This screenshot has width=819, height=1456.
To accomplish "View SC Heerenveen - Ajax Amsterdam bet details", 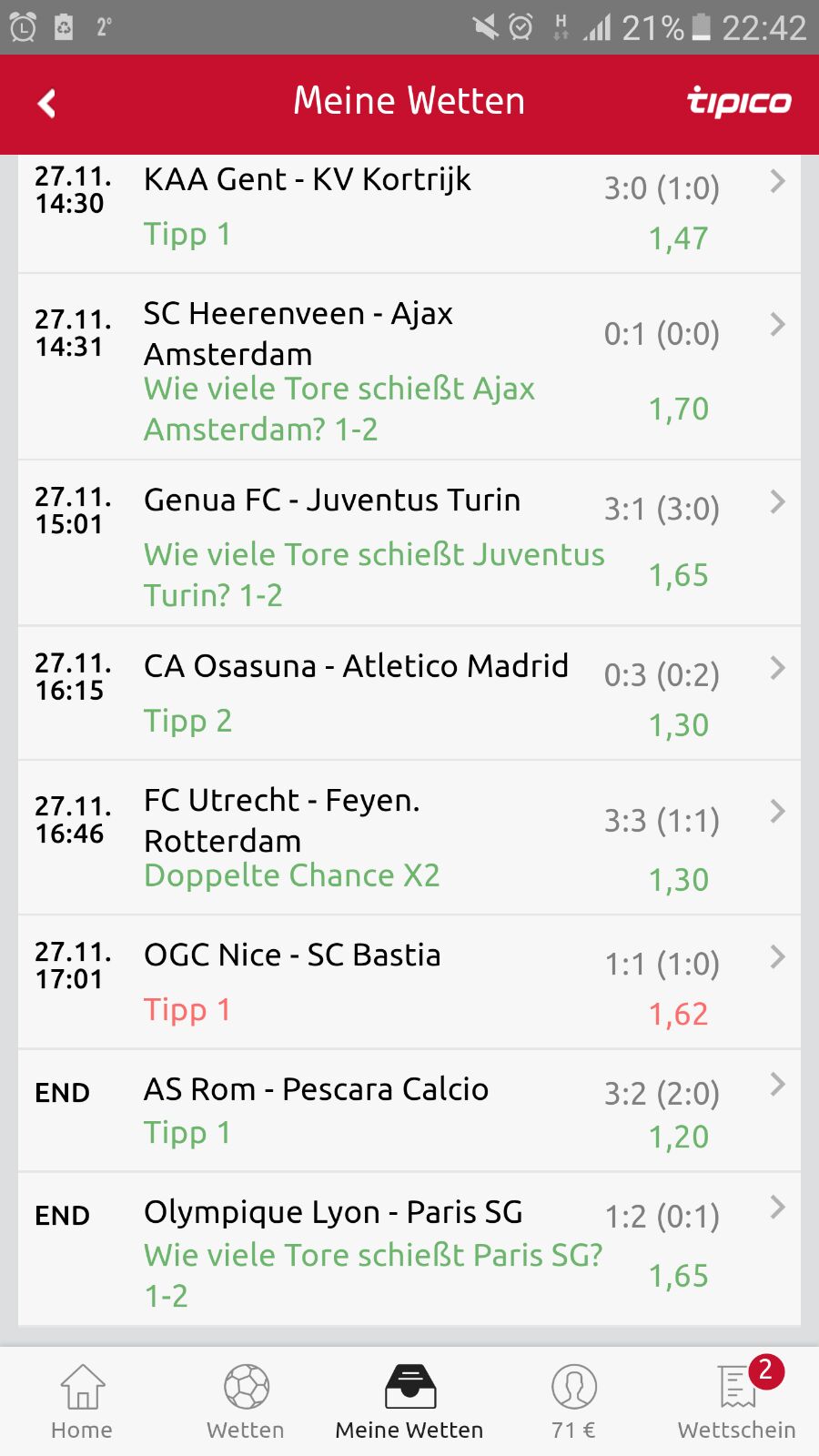I will click(409, 368).
